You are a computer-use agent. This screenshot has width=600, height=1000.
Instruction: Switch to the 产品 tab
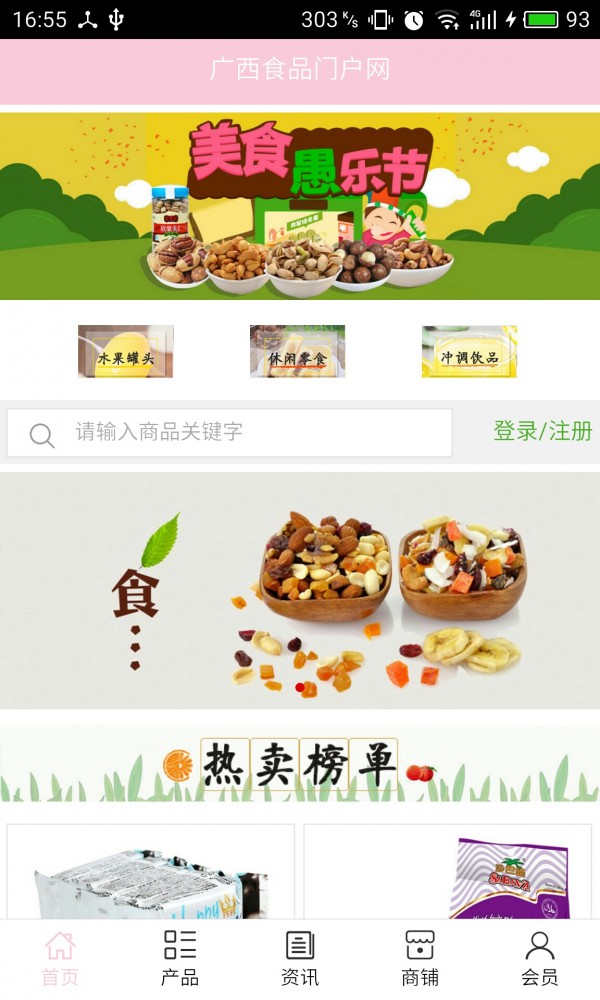180,958
